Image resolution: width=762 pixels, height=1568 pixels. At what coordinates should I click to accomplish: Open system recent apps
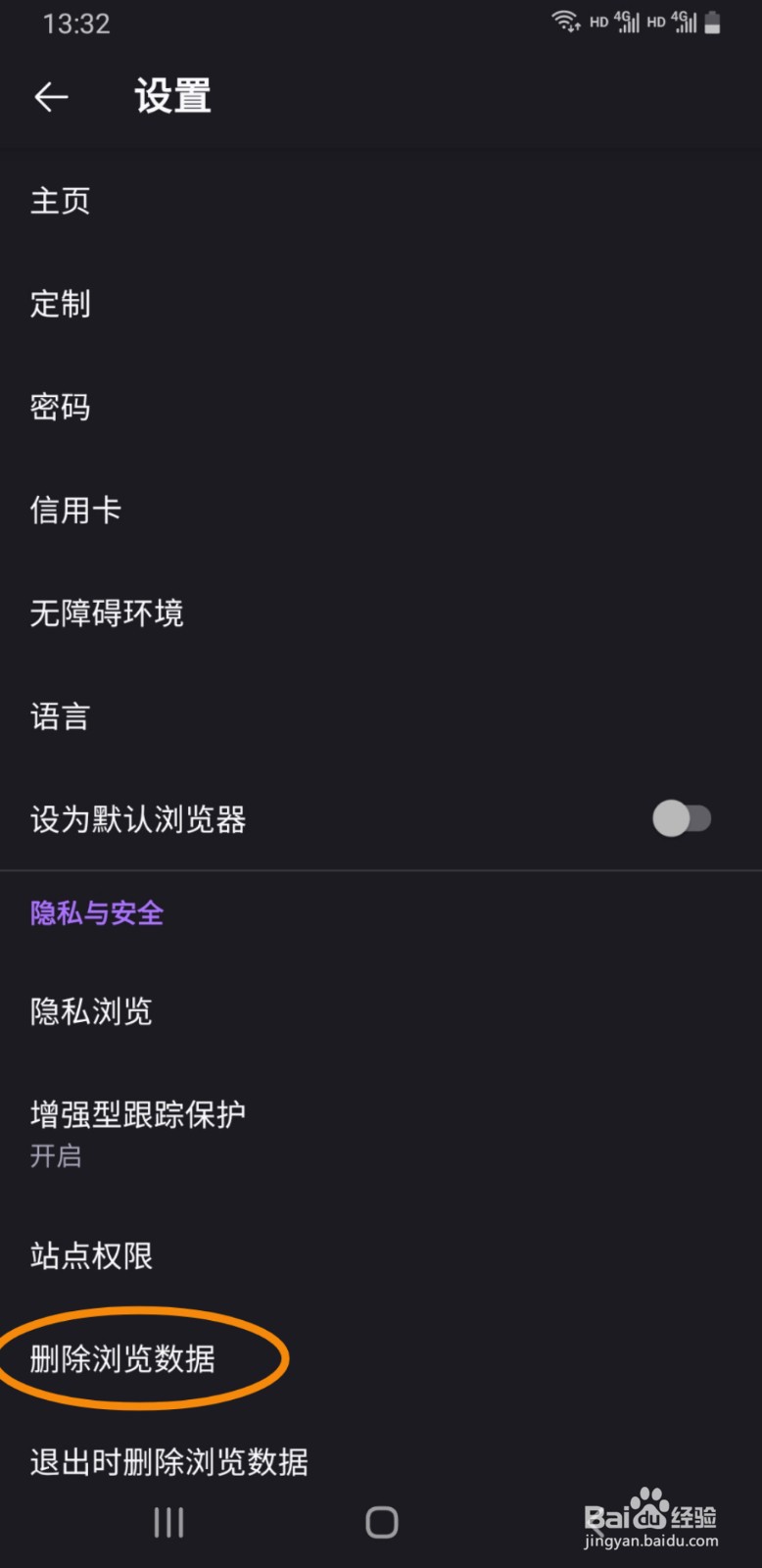point(168,1522)
